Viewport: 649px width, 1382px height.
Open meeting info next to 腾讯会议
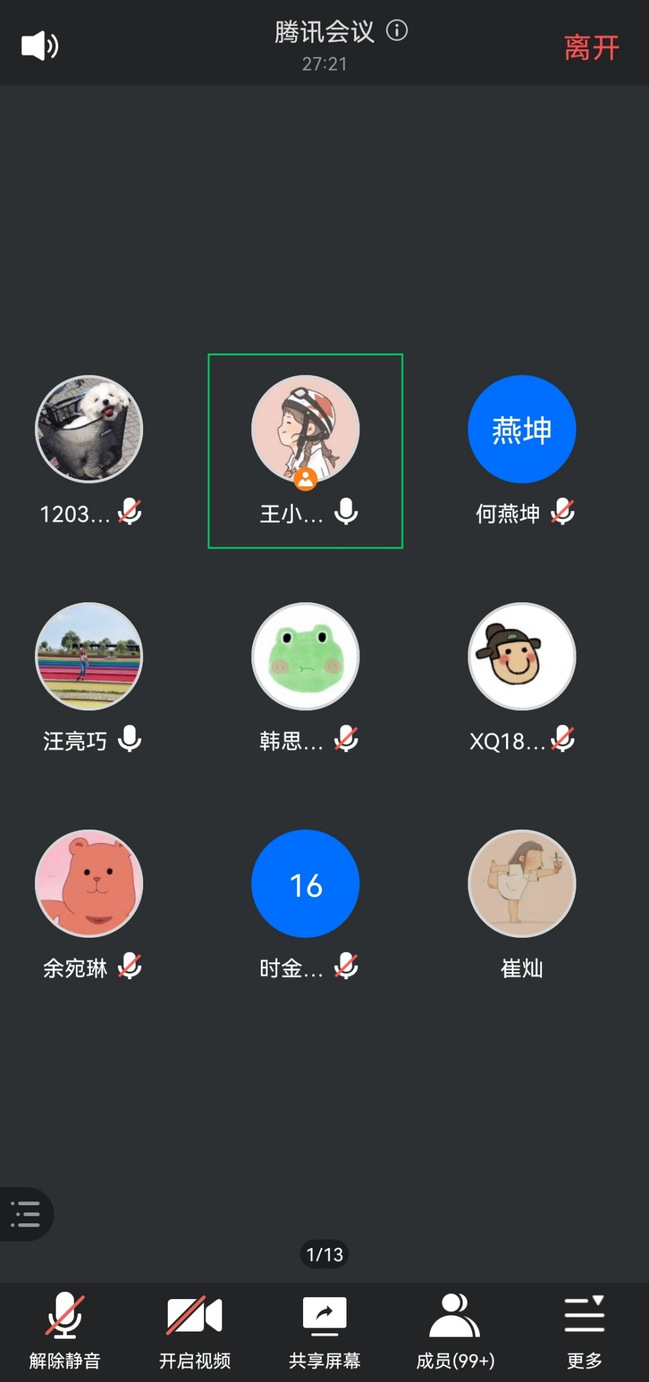[397, 31]
